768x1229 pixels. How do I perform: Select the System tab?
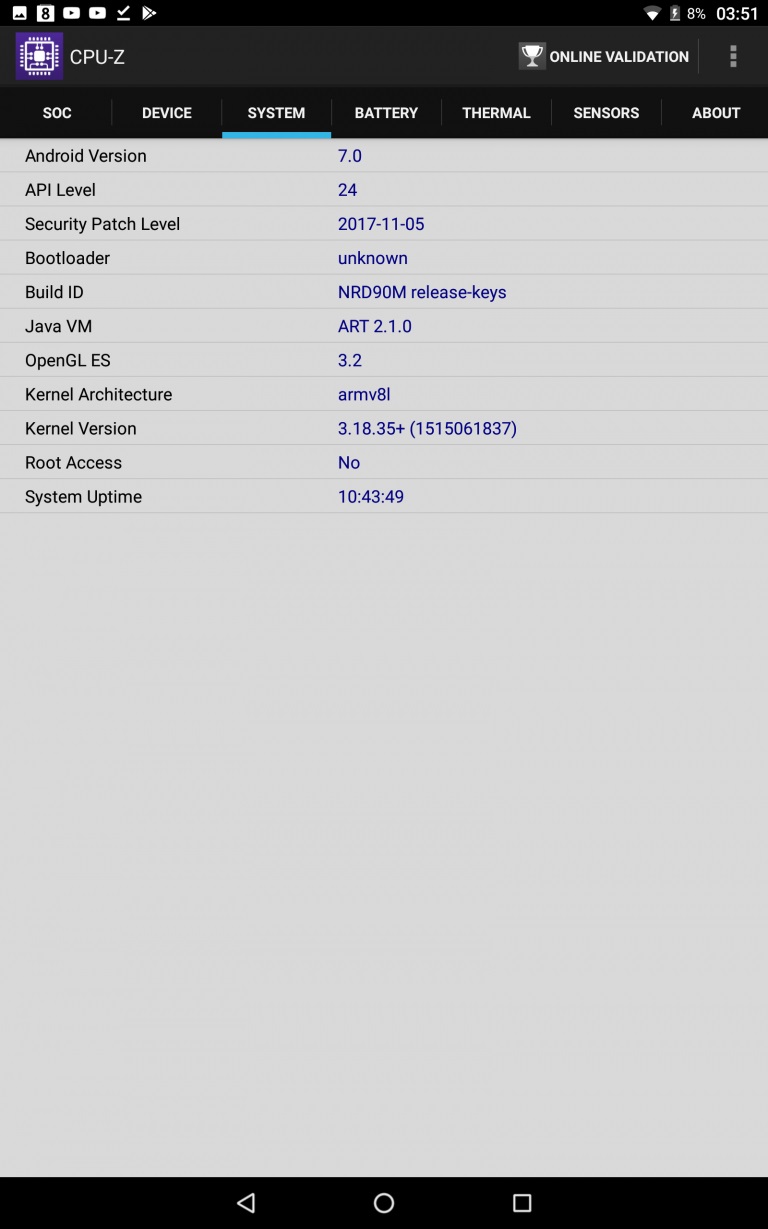(276, 113)
